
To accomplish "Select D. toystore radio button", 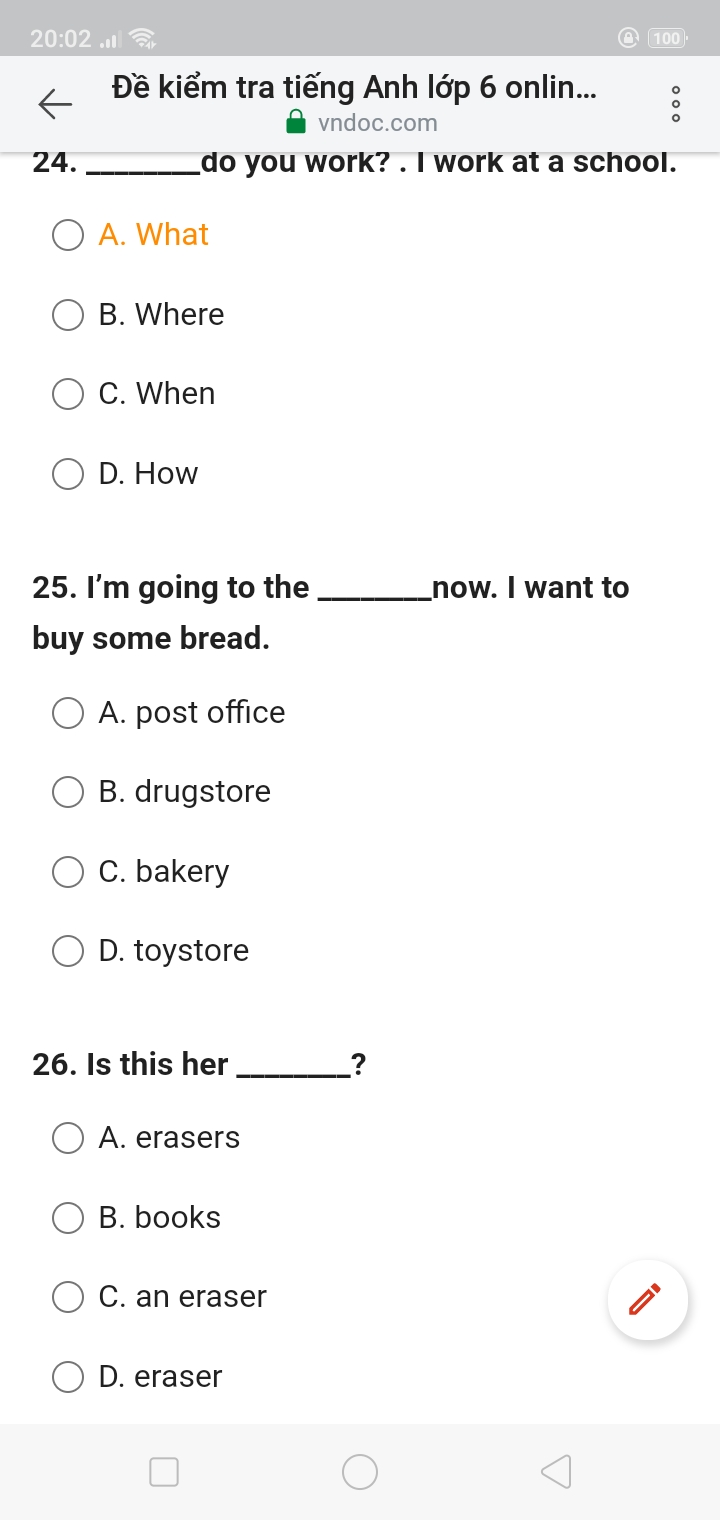I will pyautogui.click(x=68, y=951).
